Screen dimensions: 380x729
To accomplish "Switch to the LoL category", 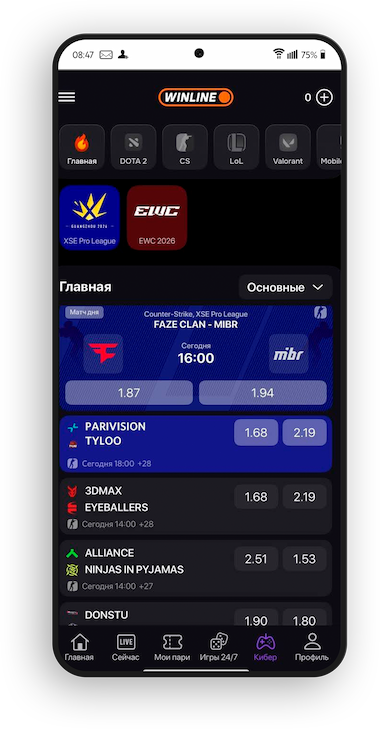I will [x=236, y=147].
